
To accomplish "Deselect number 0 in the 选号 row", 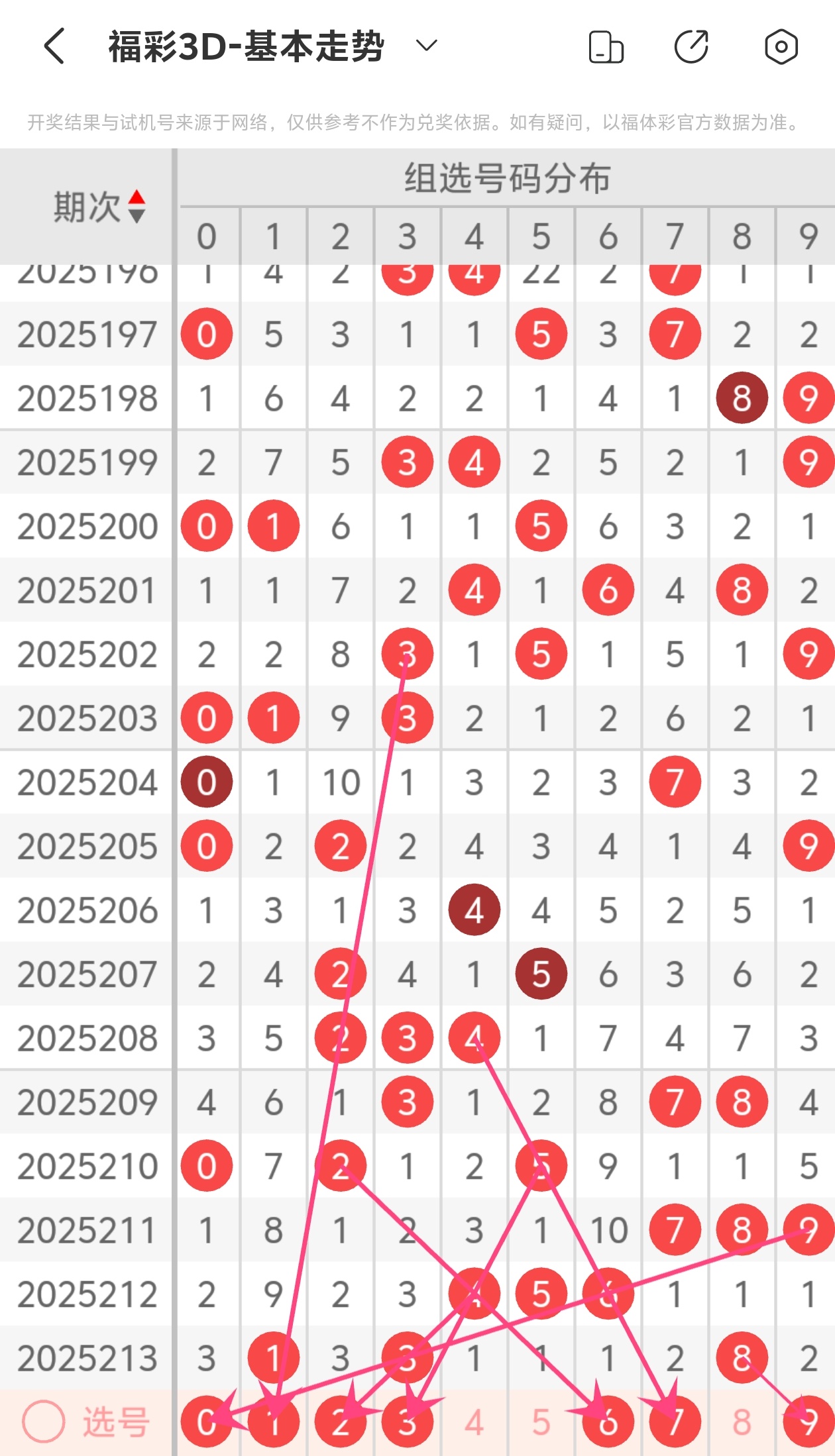I will tap(206, 1422).
